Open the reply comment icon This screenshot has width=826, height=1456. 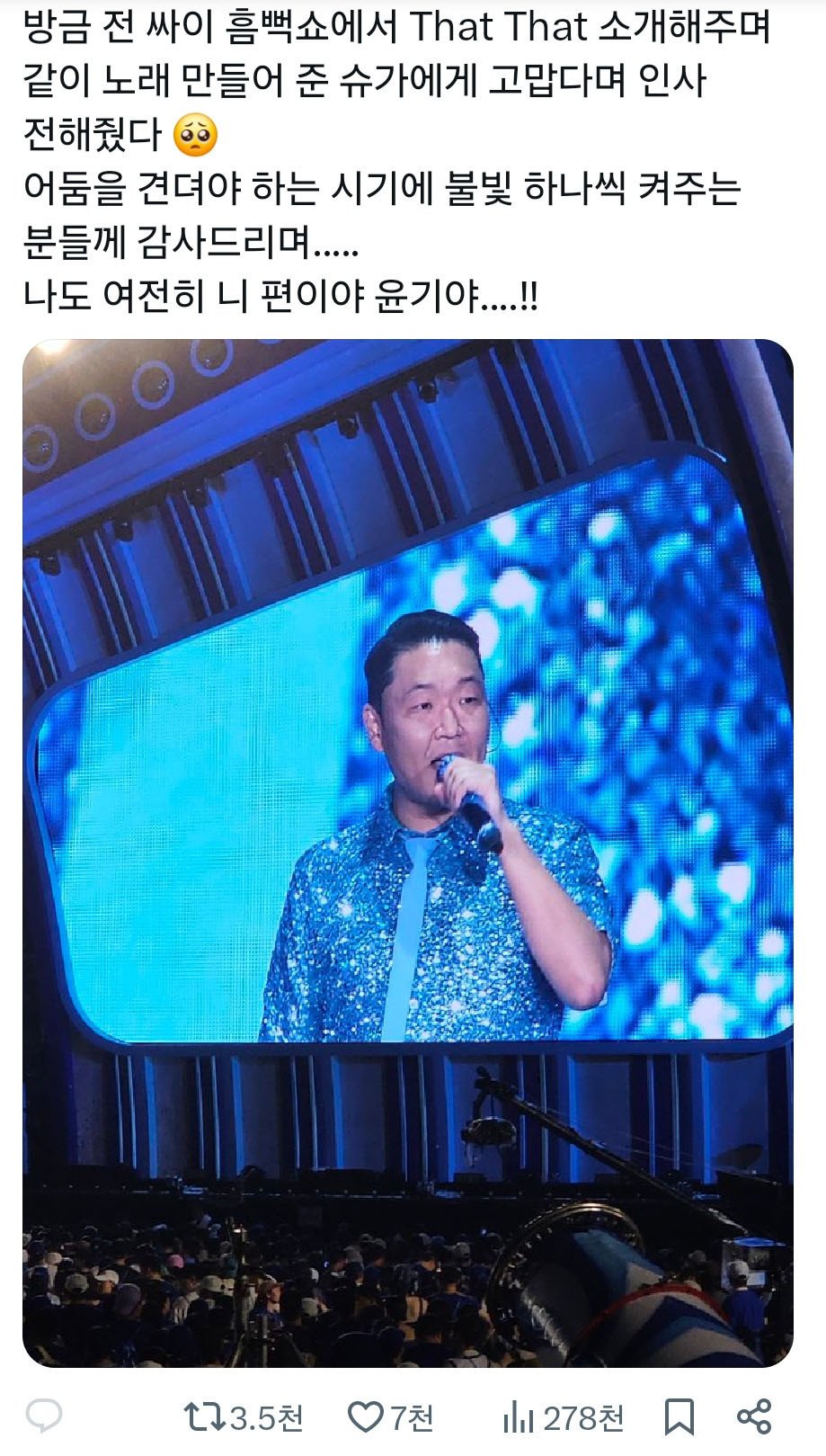[x=44, y=1416]
